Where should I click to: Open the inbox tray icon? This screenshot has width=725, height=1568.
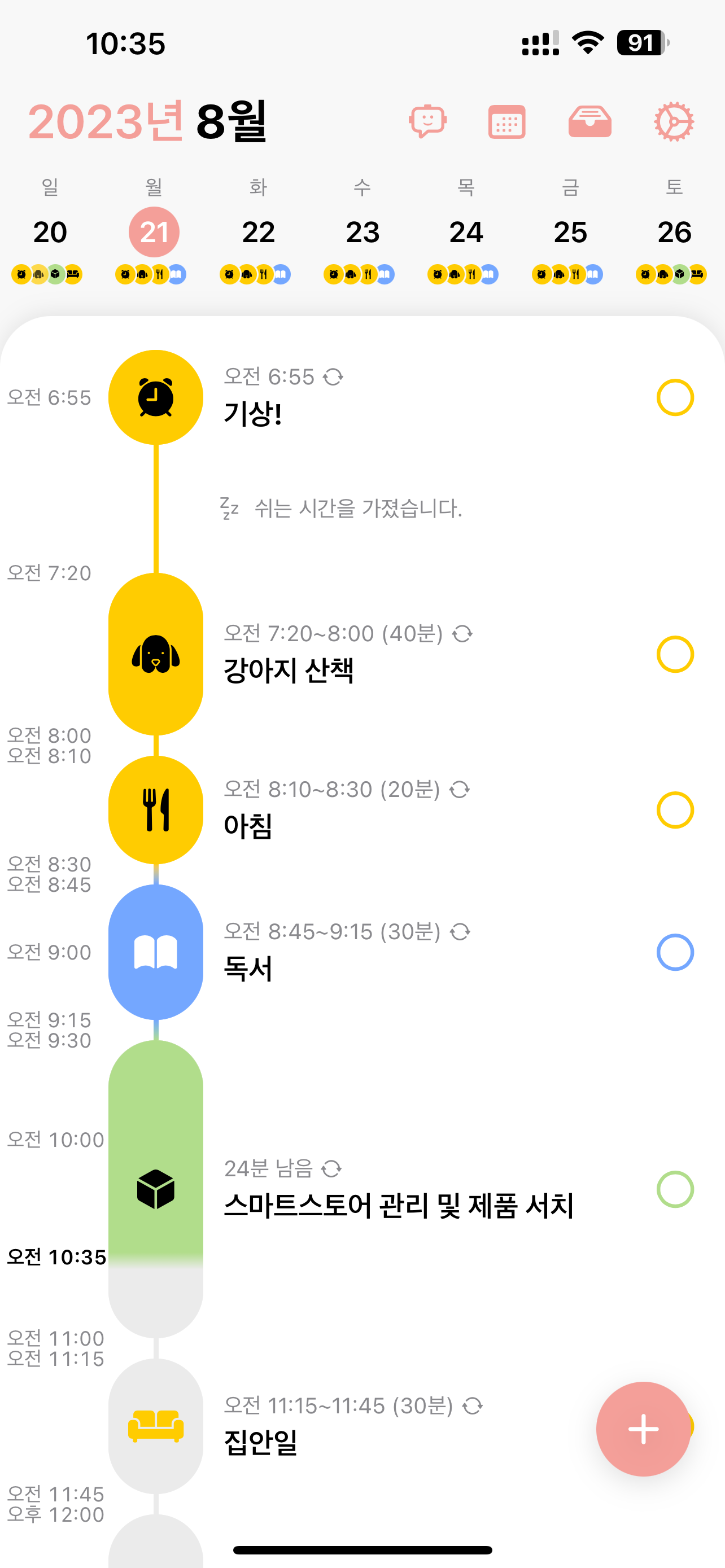590,122
